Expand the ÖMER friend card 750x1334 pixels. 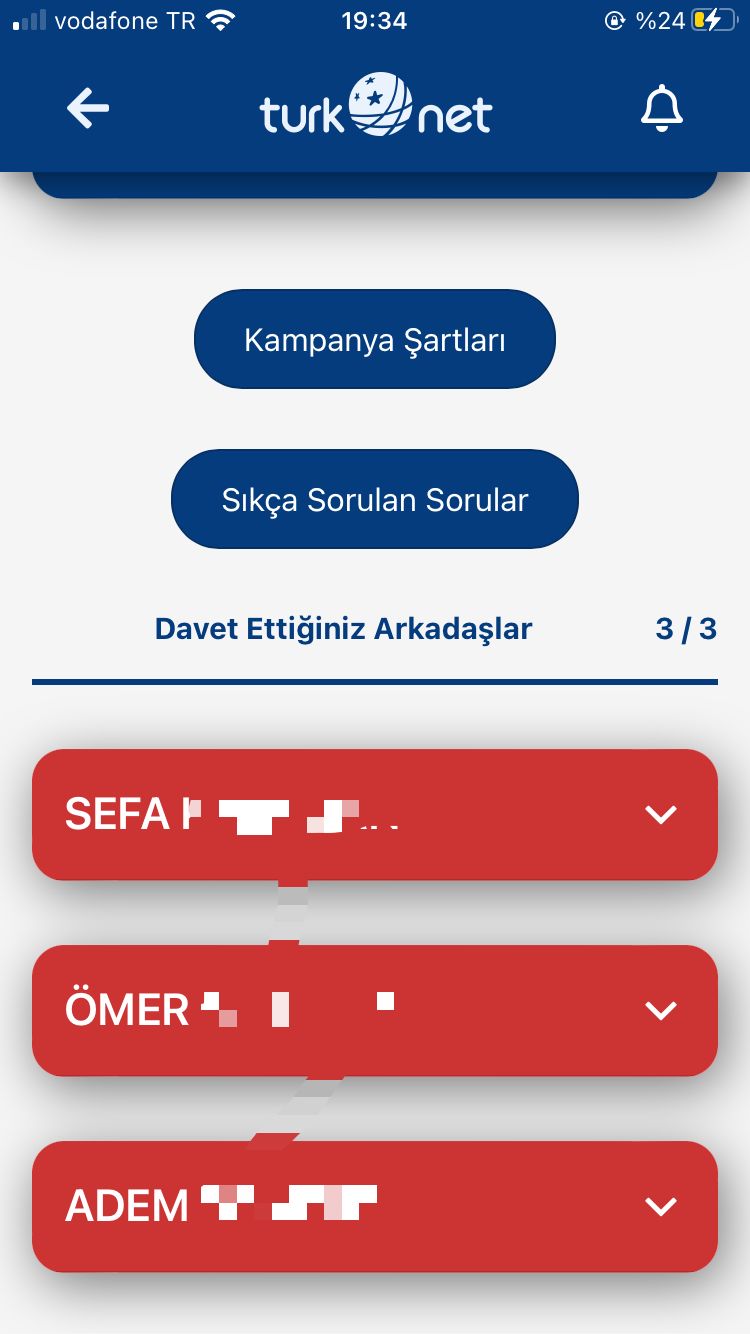pos(375,1010)
